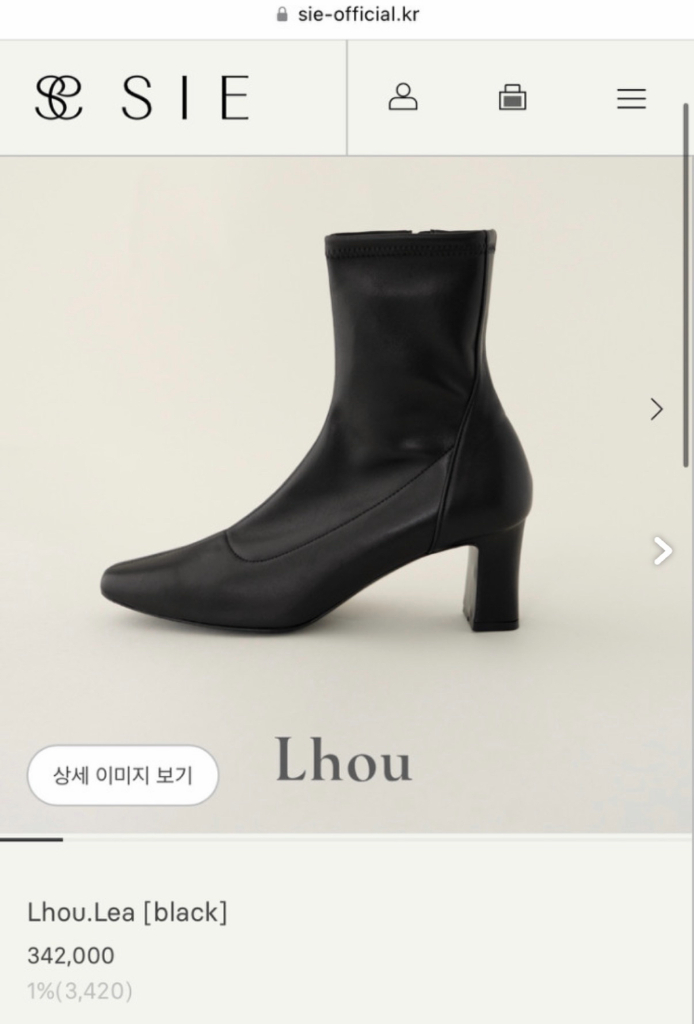This screenshot has height=1024, width=694.
Task: Tap the thin gray chevron arrow
Action: (x=657, y=409)
